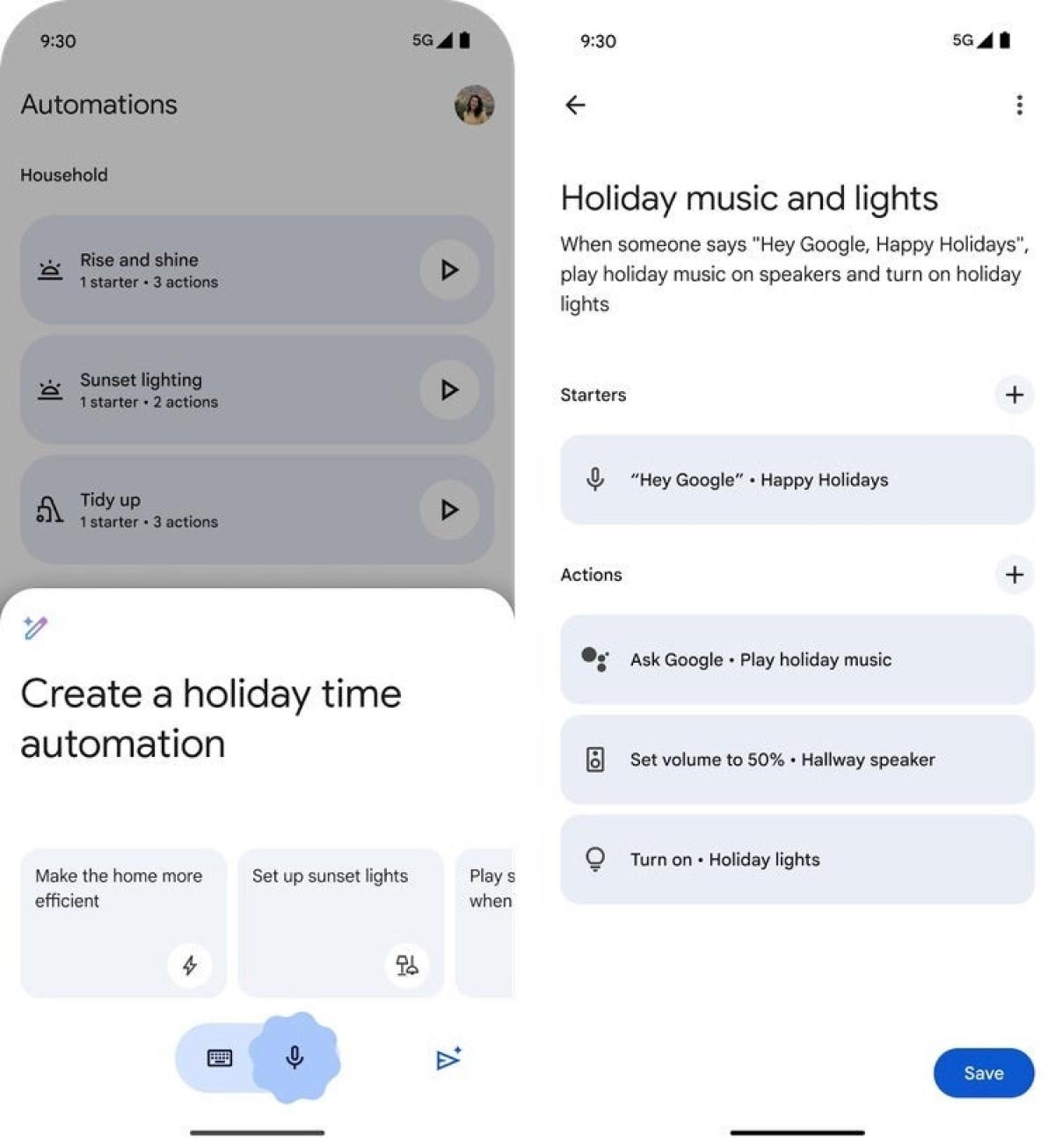
Task: Open the Ask Google play holiday music action
Action: 797,659
